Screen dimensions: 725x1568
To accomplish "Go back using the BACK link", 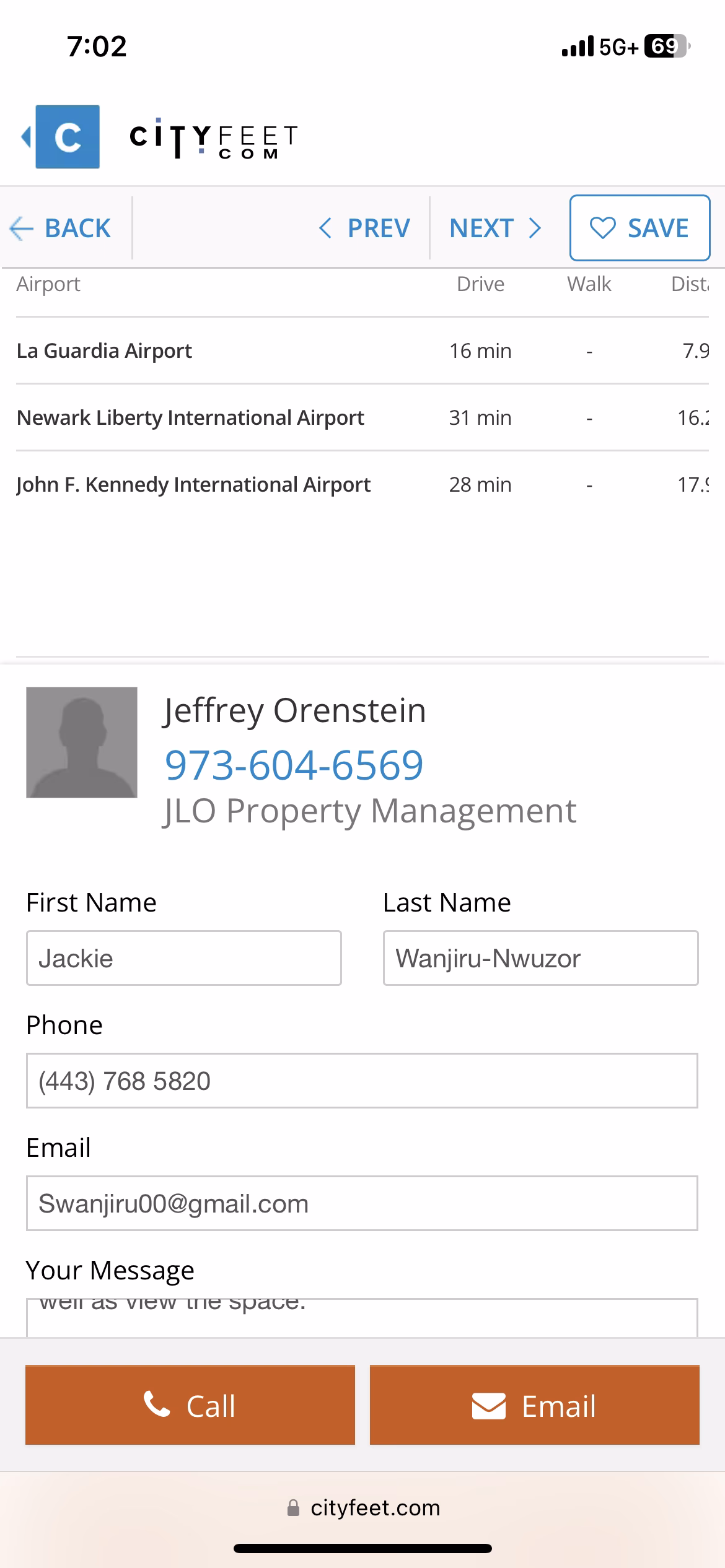I will [x=61, y=229].
